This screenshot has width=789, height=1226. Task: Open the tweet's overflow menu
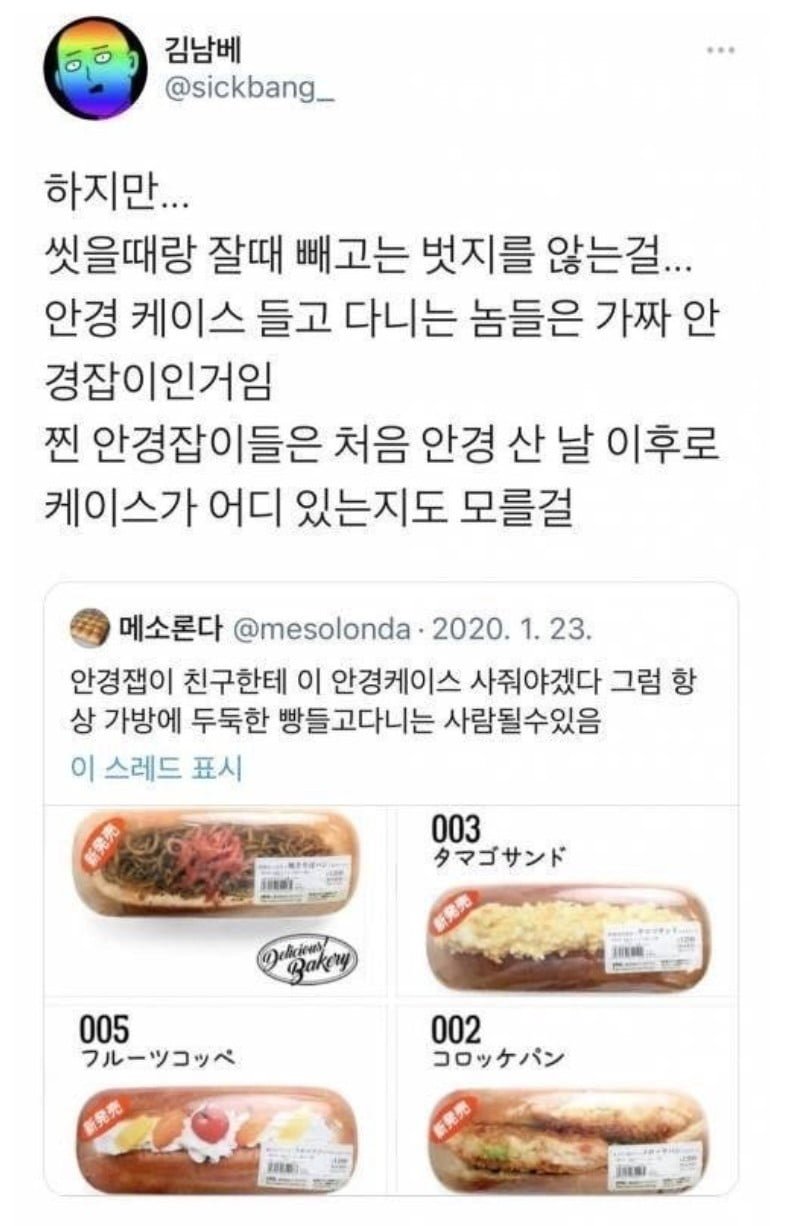723,49
